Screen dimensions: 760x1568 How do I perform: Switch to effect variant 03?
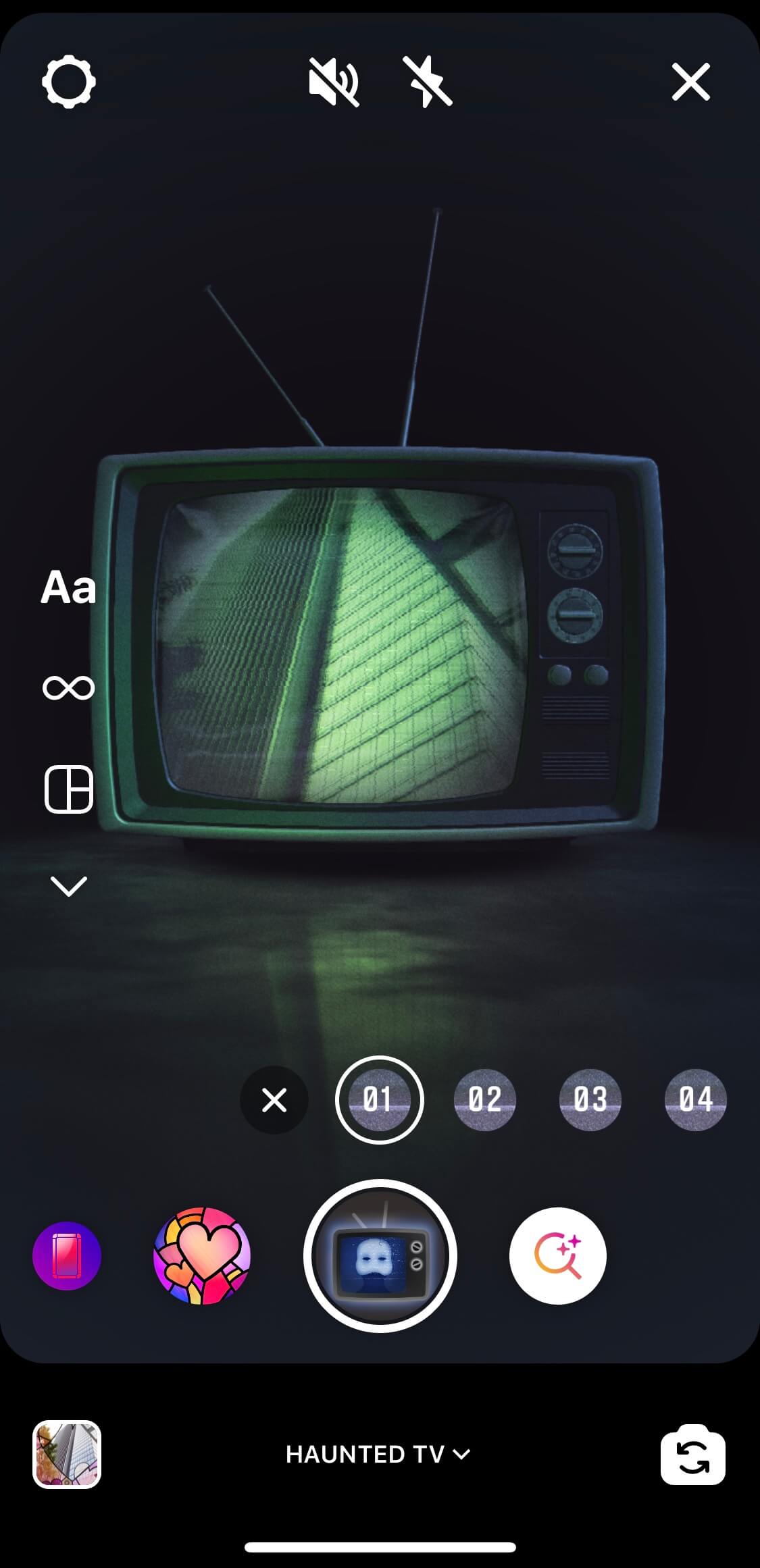pos(590,1100)
